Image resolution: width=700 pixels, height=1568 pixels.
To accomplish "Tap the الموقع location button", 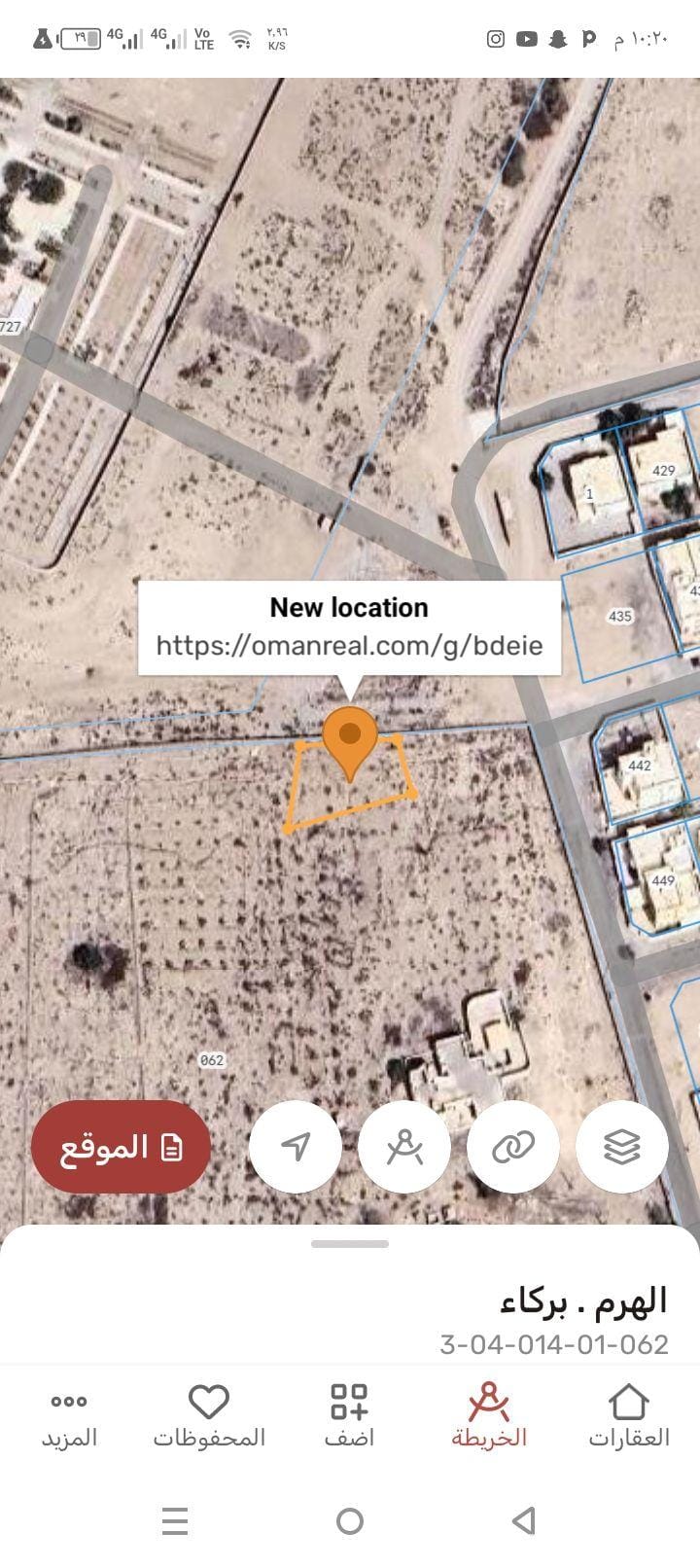I will click(x=121, y=1147).
